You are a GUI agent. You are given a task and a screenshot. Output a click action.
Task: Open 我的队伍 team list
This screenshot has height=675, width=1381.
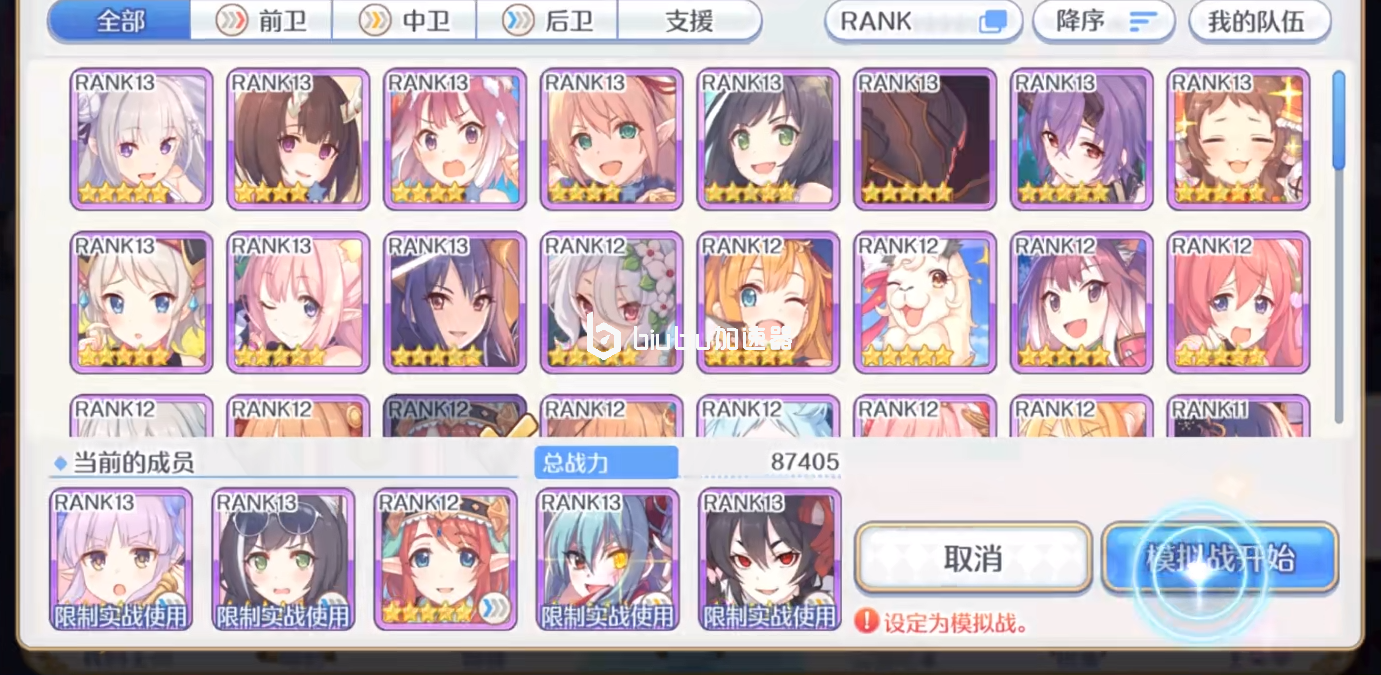[1259, 21]
